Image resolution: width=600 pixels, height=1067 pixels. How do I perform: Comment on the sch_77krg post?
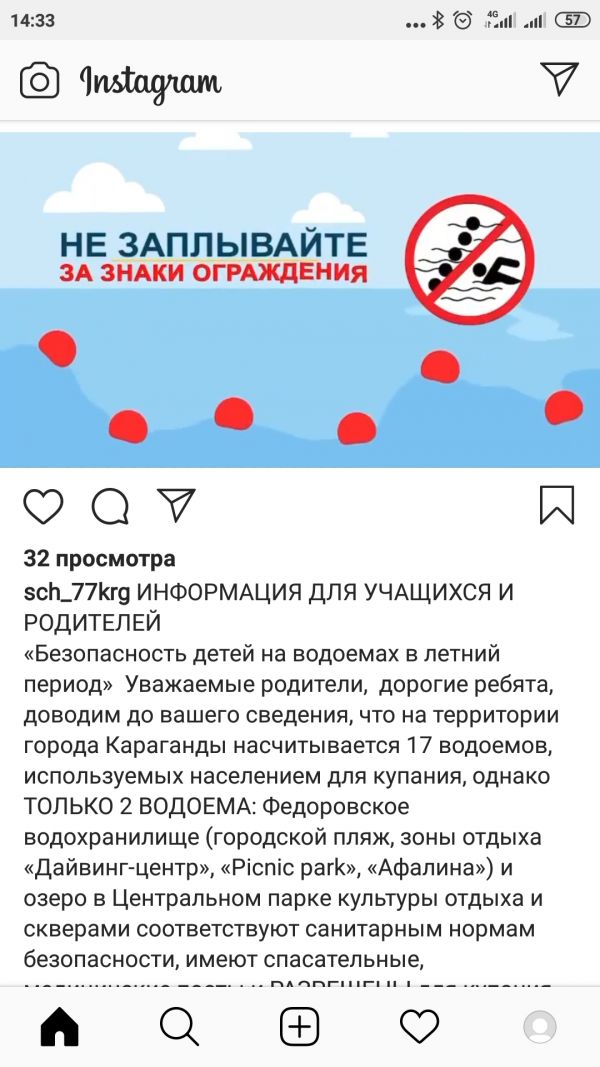pos(110,506)
